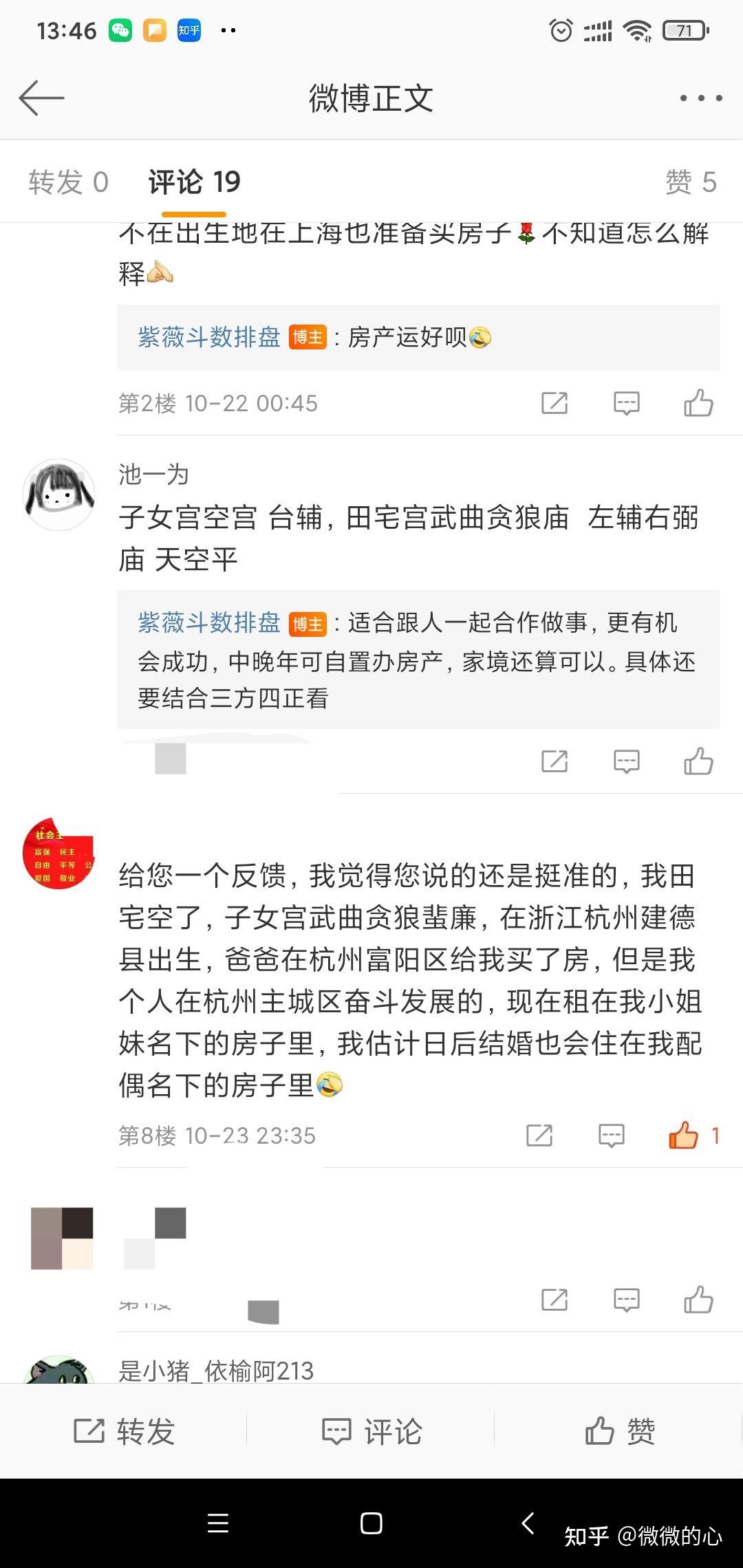Select the 评论 19 tab
This screenshot has height=1568, width=743.
pyautogui.click(x=195, y=182)
